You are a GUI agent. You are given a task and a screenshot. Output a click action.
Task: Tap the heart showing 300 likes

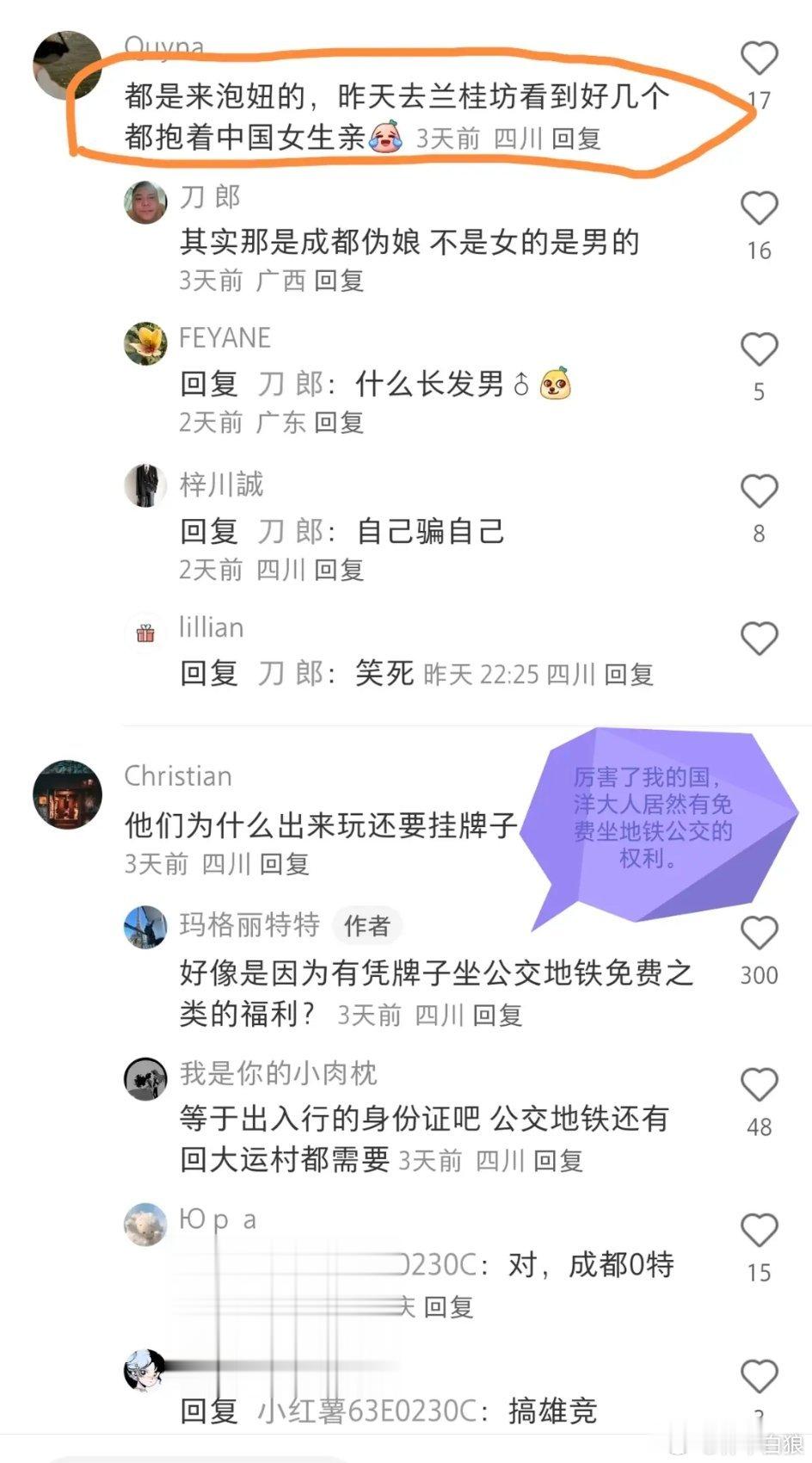coord(758,935)
